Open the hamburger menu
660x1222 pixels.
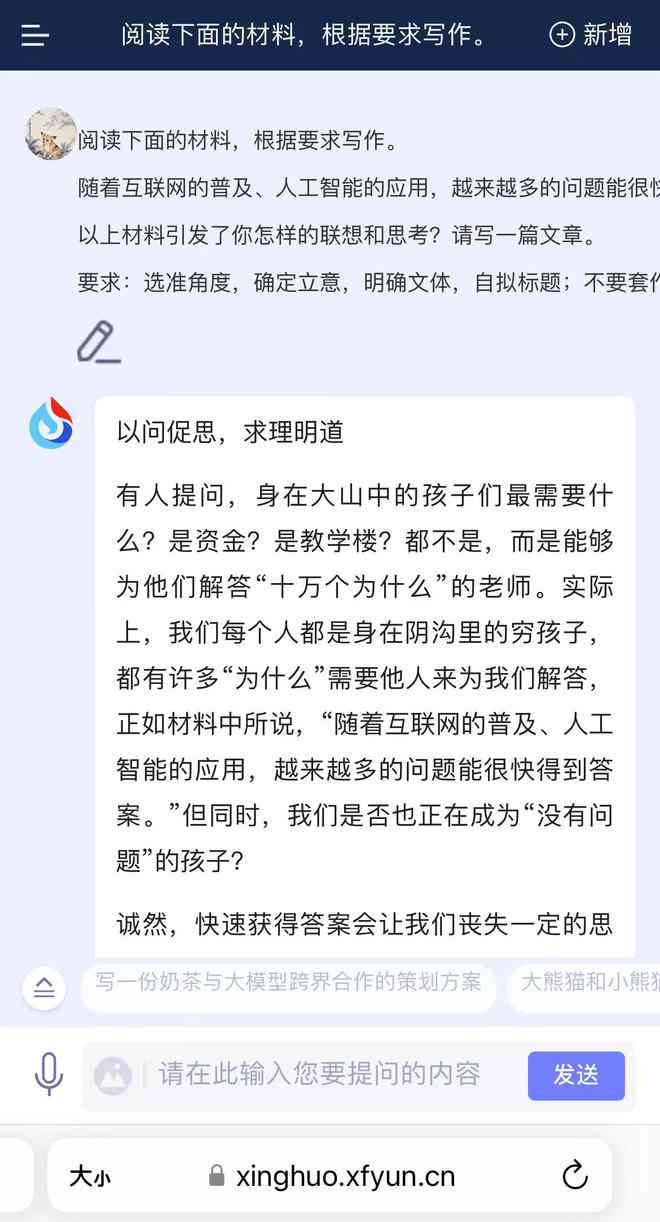pyautogui.click(x=35, y=36)
